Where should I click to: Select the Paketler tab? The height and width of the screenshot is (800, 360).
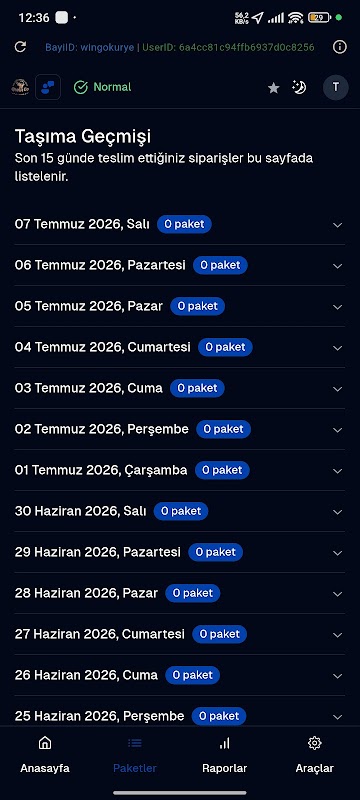[x=135, y=755]
